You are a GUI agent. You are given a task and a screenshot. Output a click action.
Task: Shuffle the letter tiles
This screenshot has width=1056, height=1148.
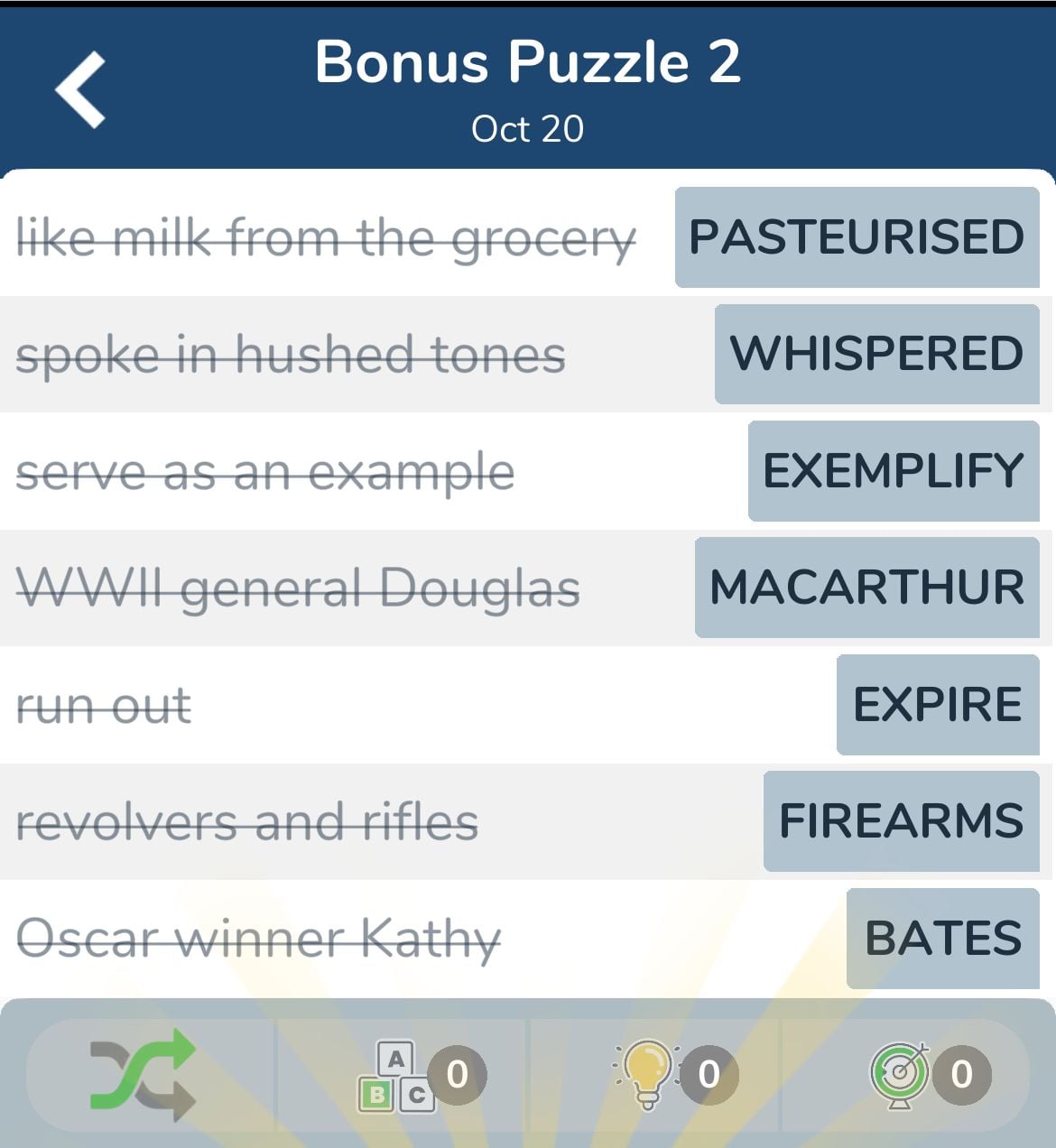(x=144, y=1074)
